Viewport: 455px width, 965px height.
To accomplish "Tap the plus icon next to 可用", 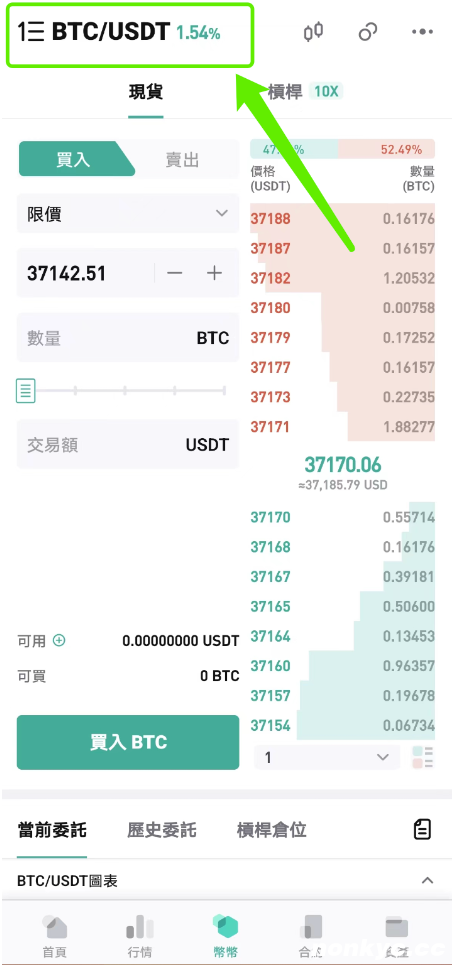I will click(x=59, y=641).
